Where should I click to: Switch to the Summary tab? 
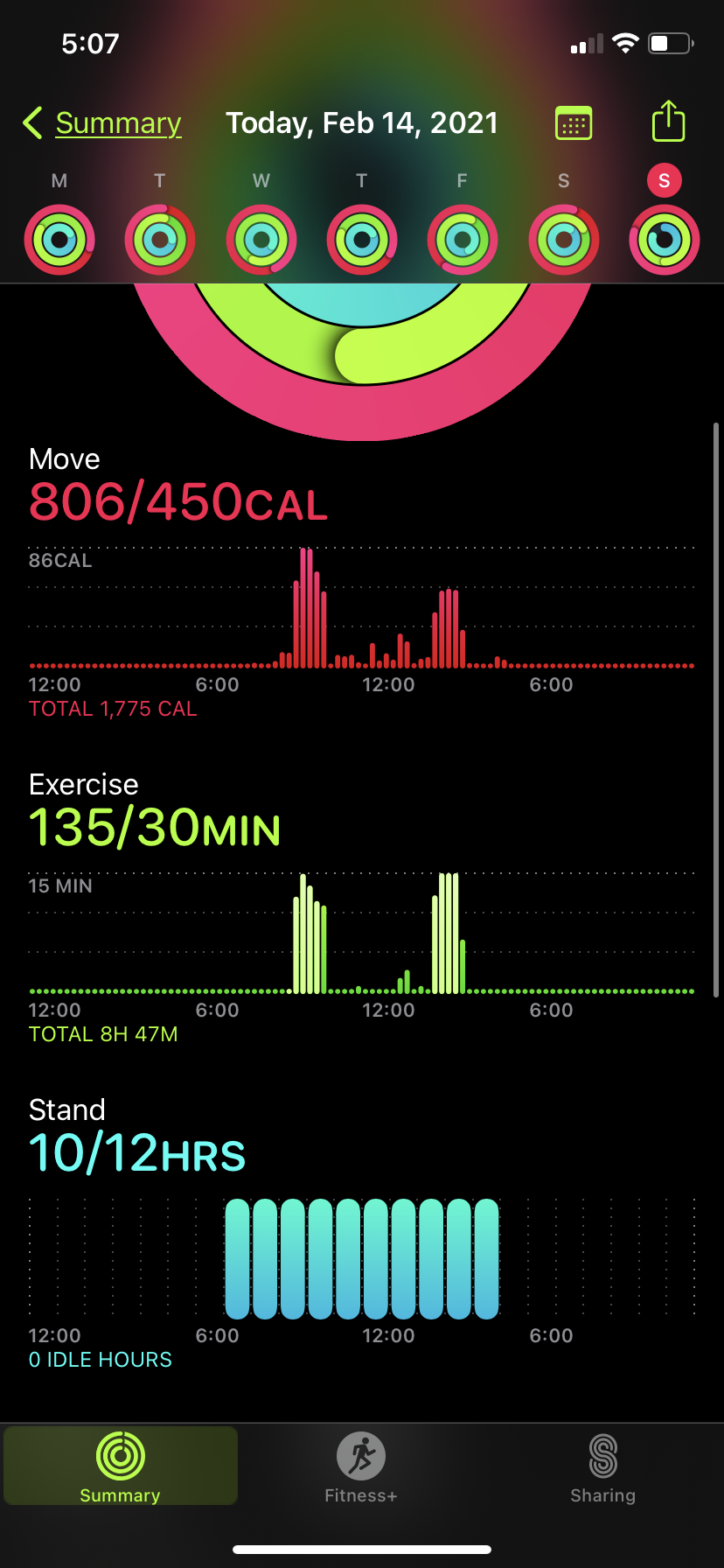coord(121,1466)
